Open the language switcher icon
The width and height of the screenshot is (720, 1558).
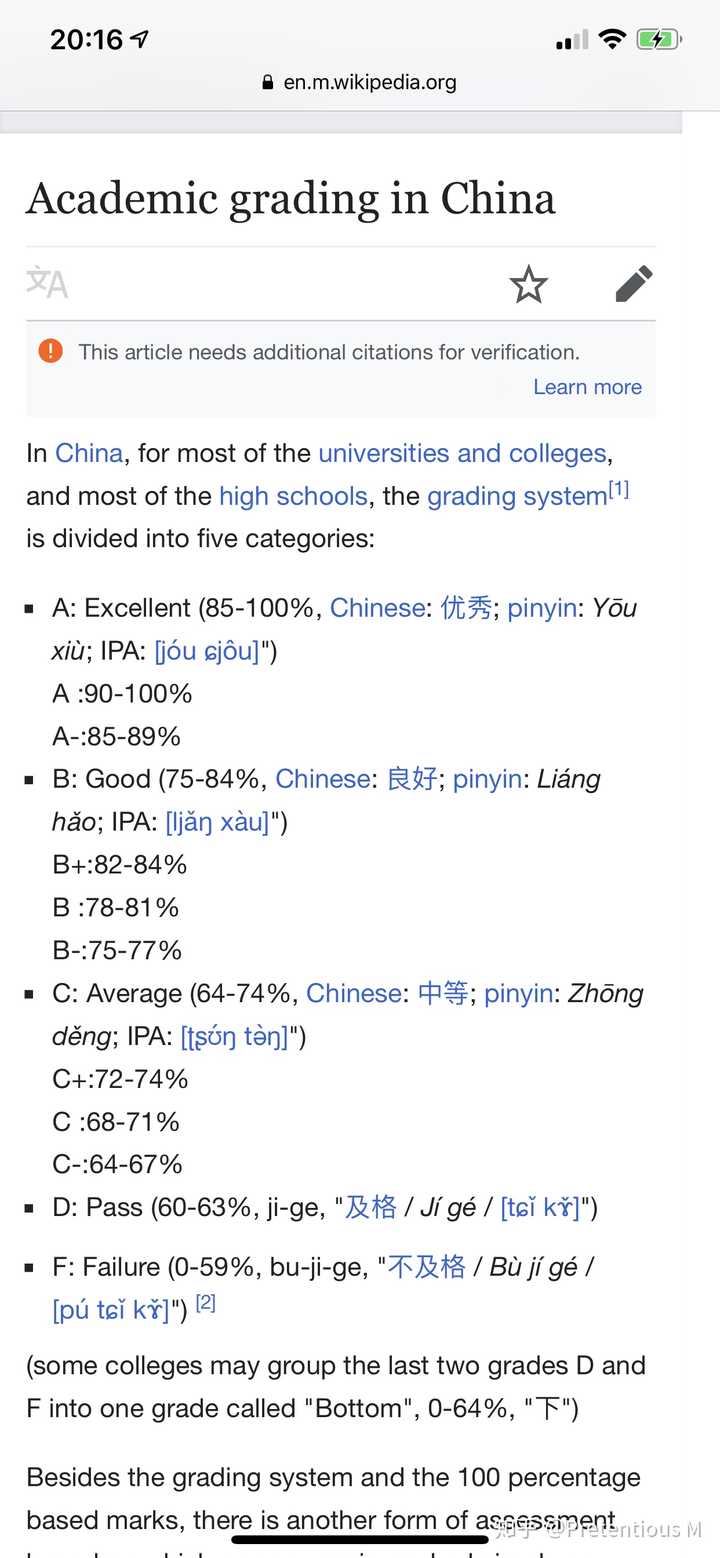tap(45, 283)
